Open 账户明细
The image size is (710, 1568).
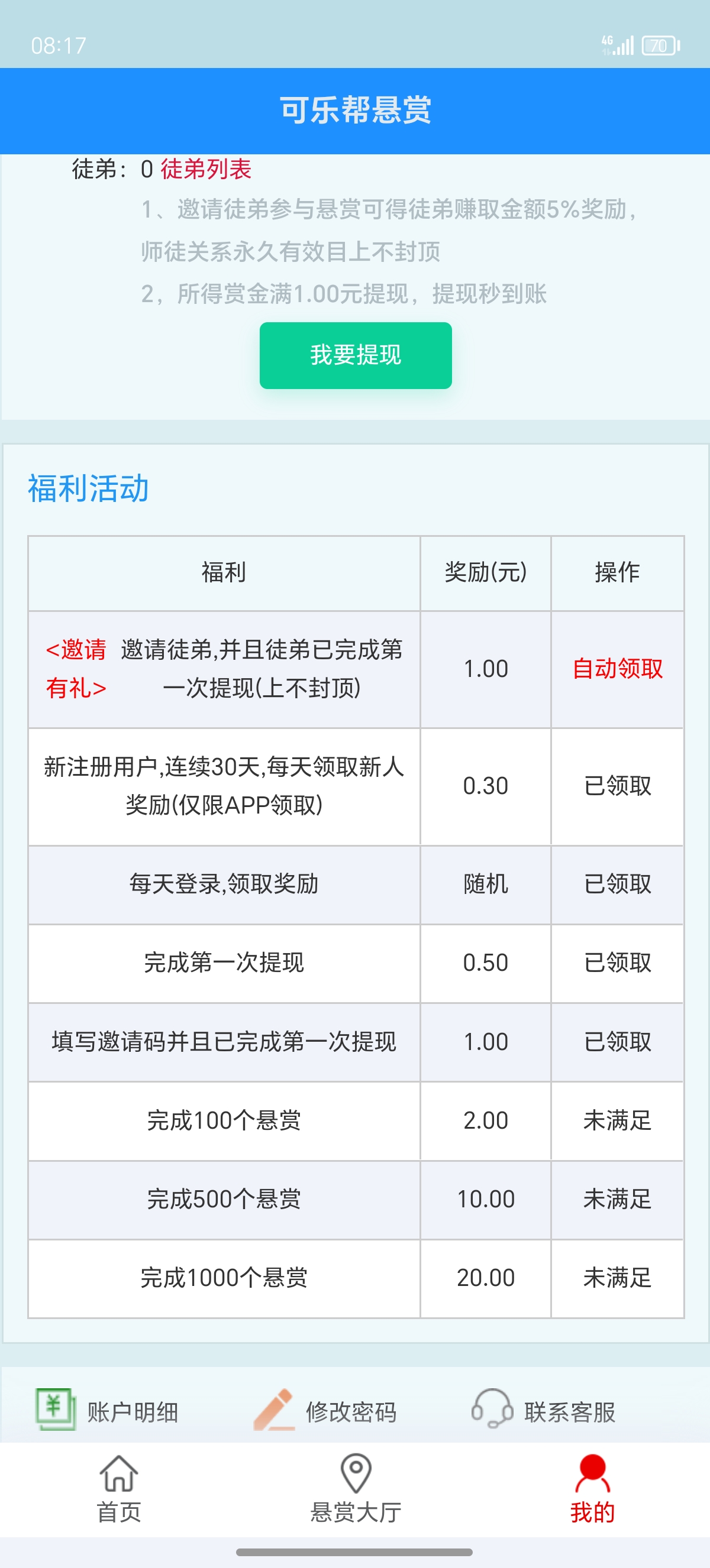click(107, 1411)
